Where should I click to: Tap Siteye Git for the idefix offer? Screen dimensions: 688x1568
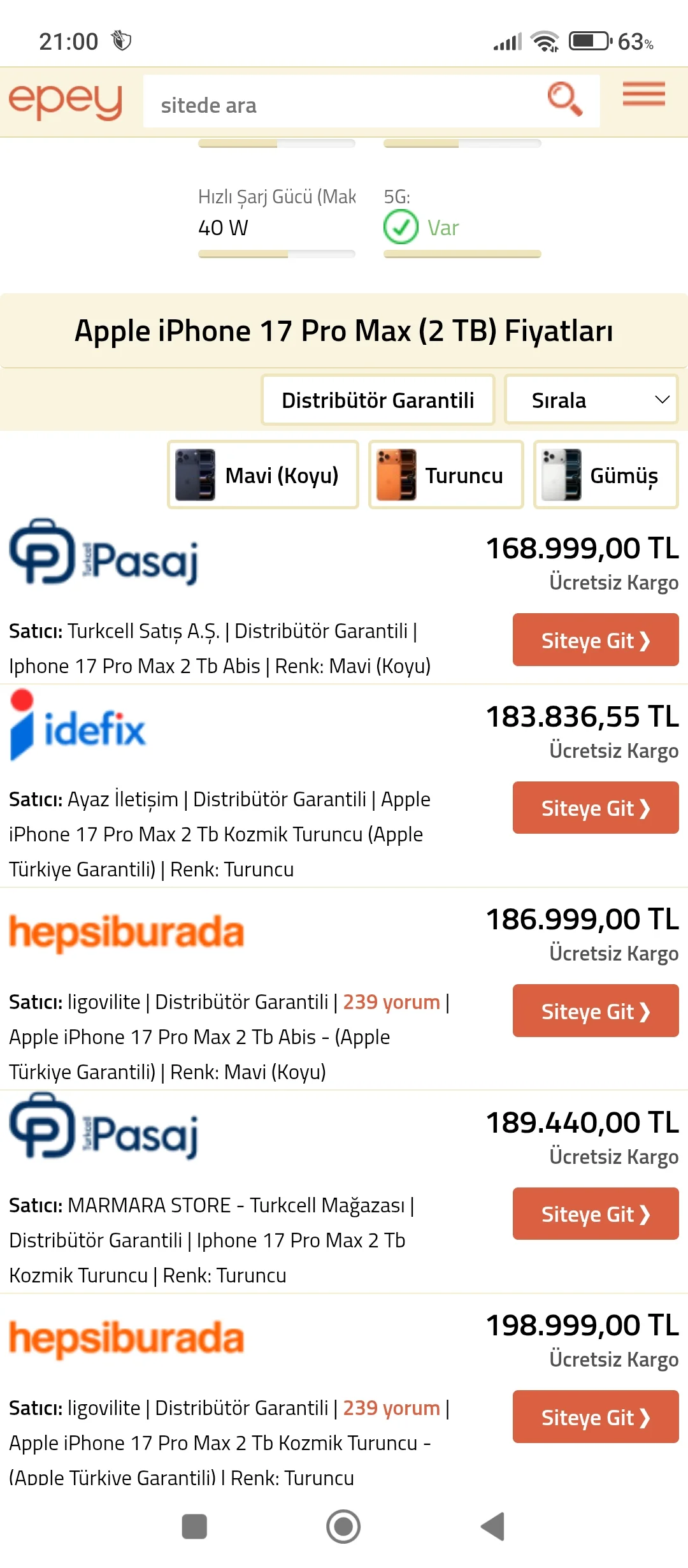pos(595,808)
